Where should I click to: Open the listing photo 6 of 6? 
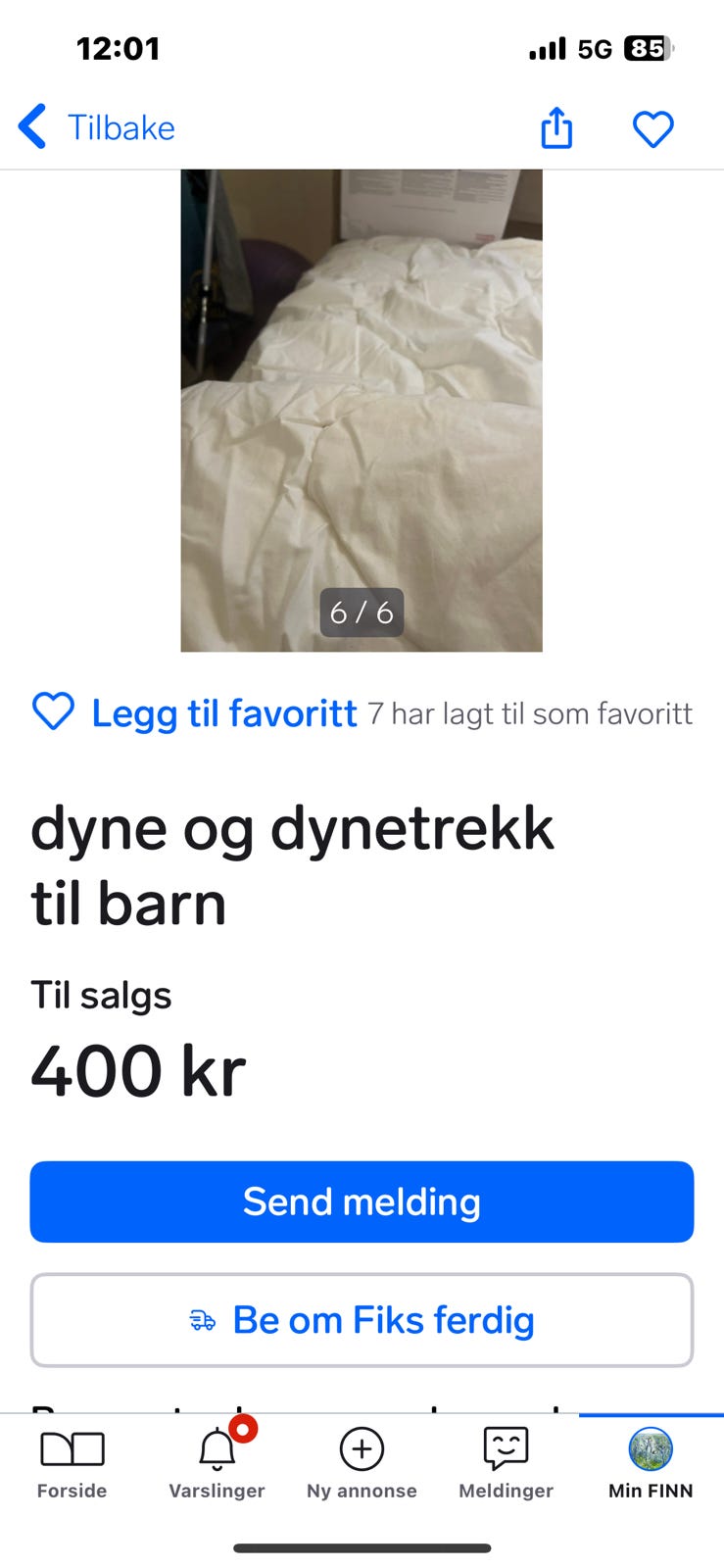(362, 410)
